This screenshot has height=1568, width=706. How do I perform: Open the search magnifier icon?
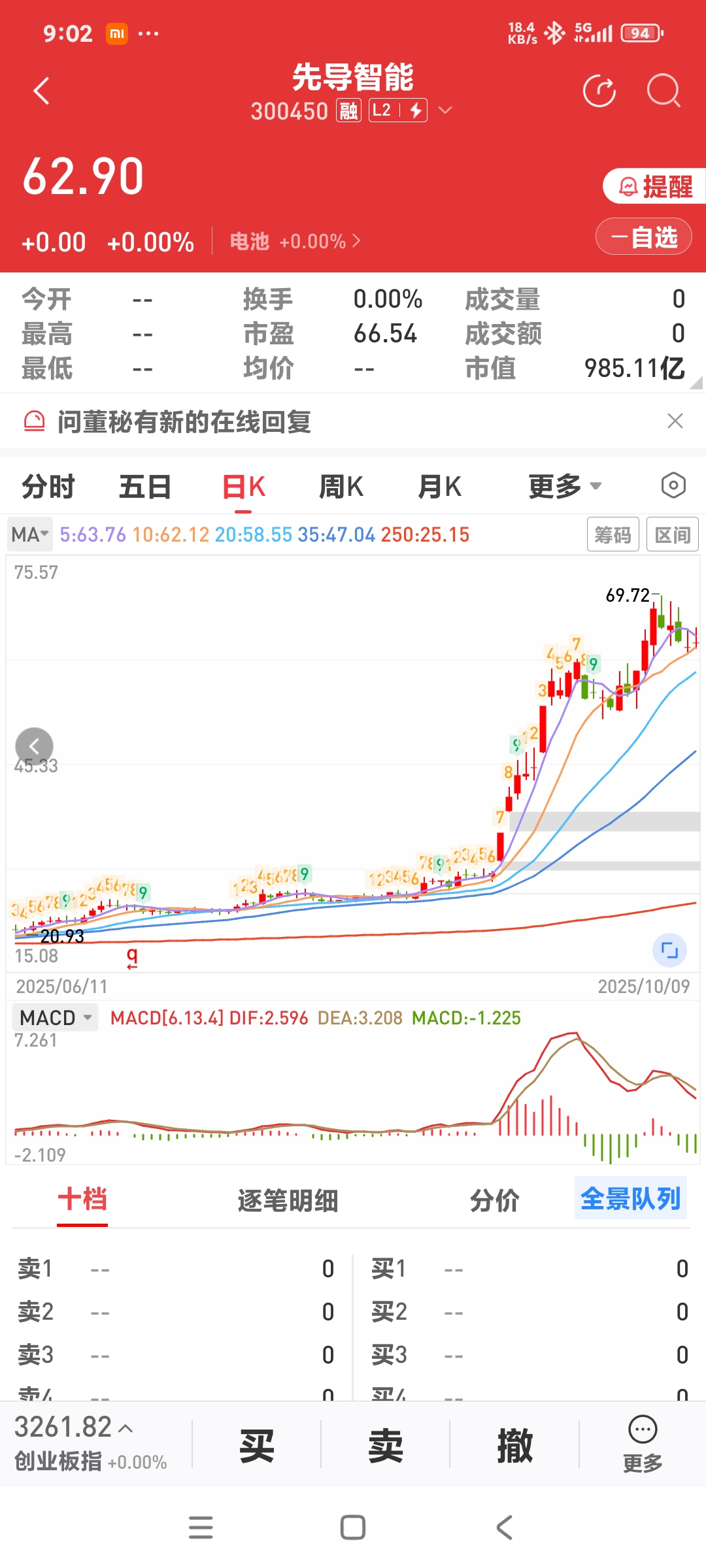[x=663, y=91]
